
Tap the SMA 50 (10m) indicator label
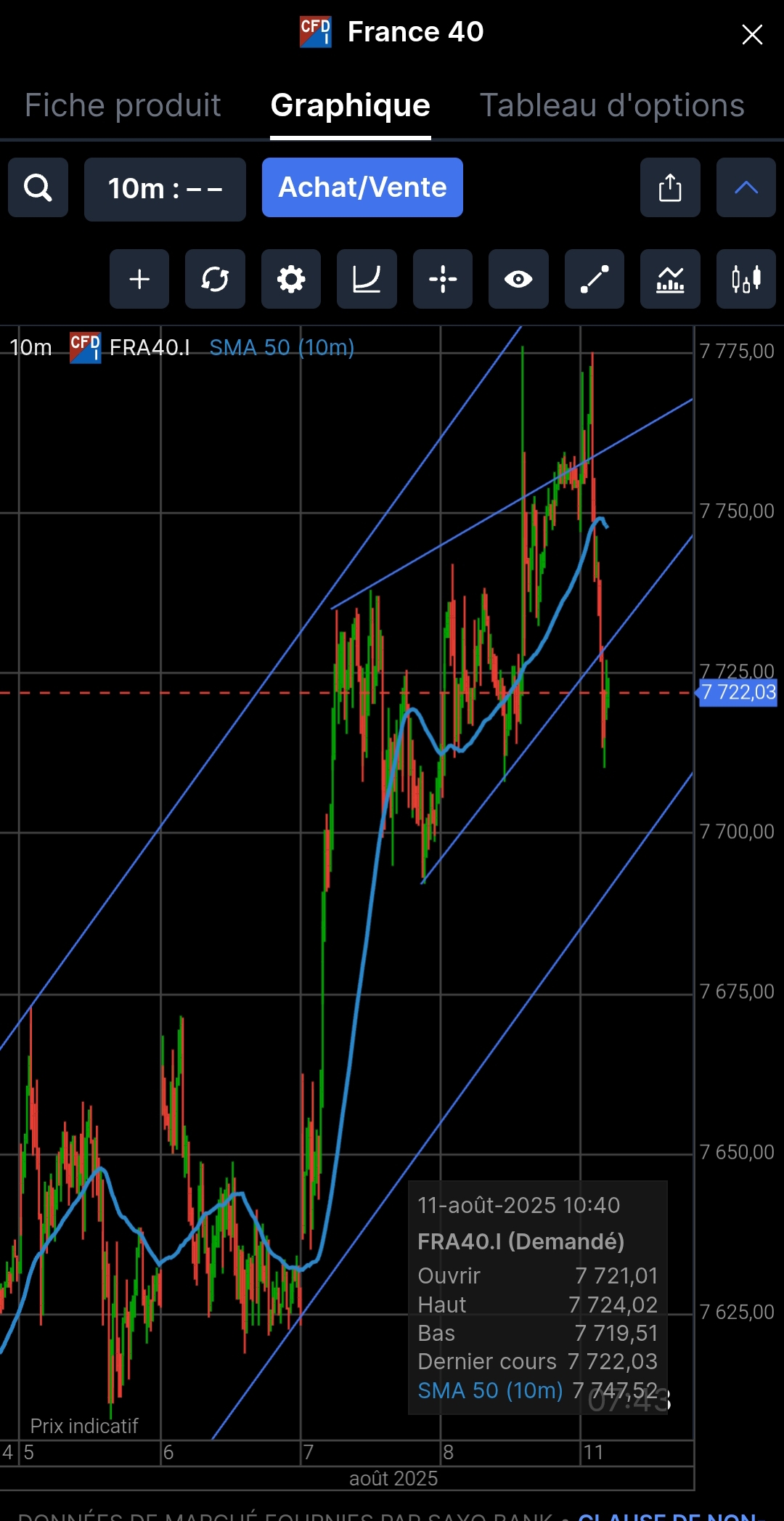[x=282, y=348]
